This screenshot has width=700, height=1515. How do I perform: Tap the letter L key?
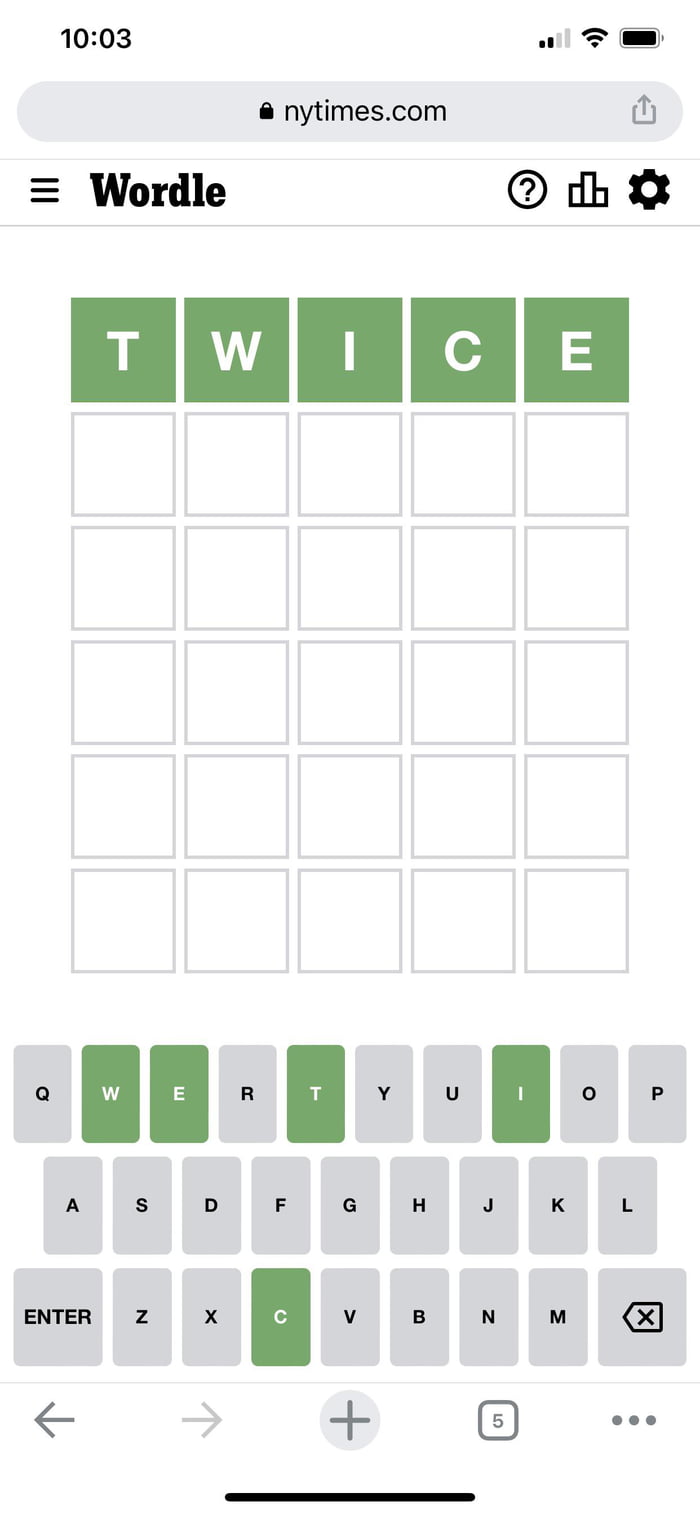pos(627,1205)
